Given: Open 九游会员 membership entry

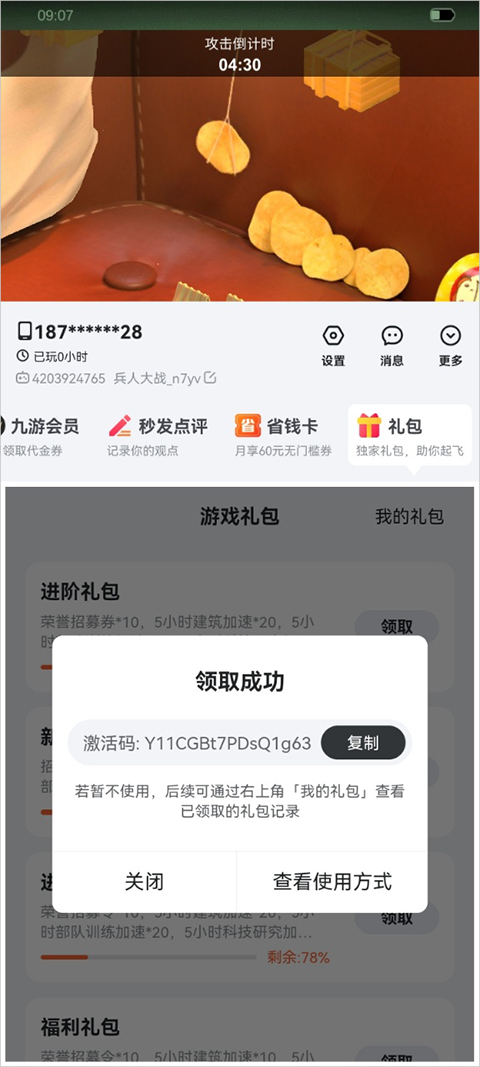Looking at the screenshot, I should tap(39, 436).
